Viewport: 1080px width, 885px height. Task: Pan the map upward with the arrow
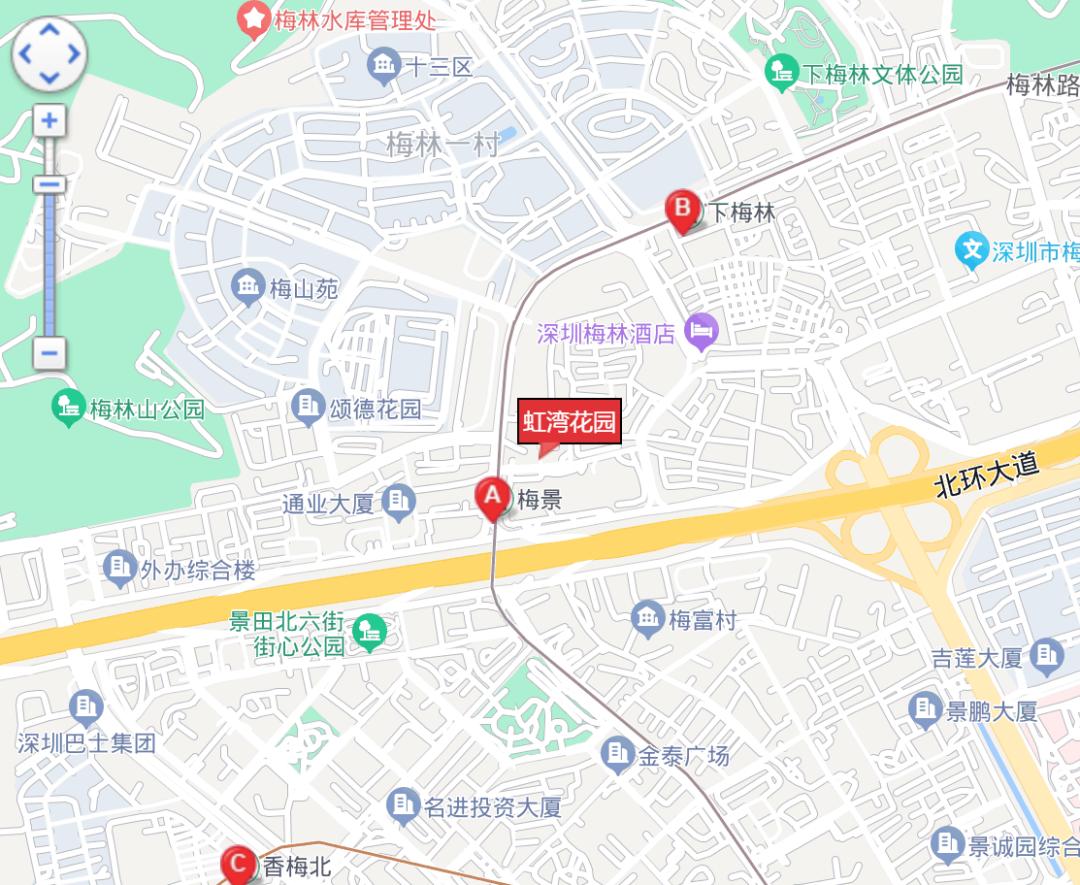(x=50, y=28)
